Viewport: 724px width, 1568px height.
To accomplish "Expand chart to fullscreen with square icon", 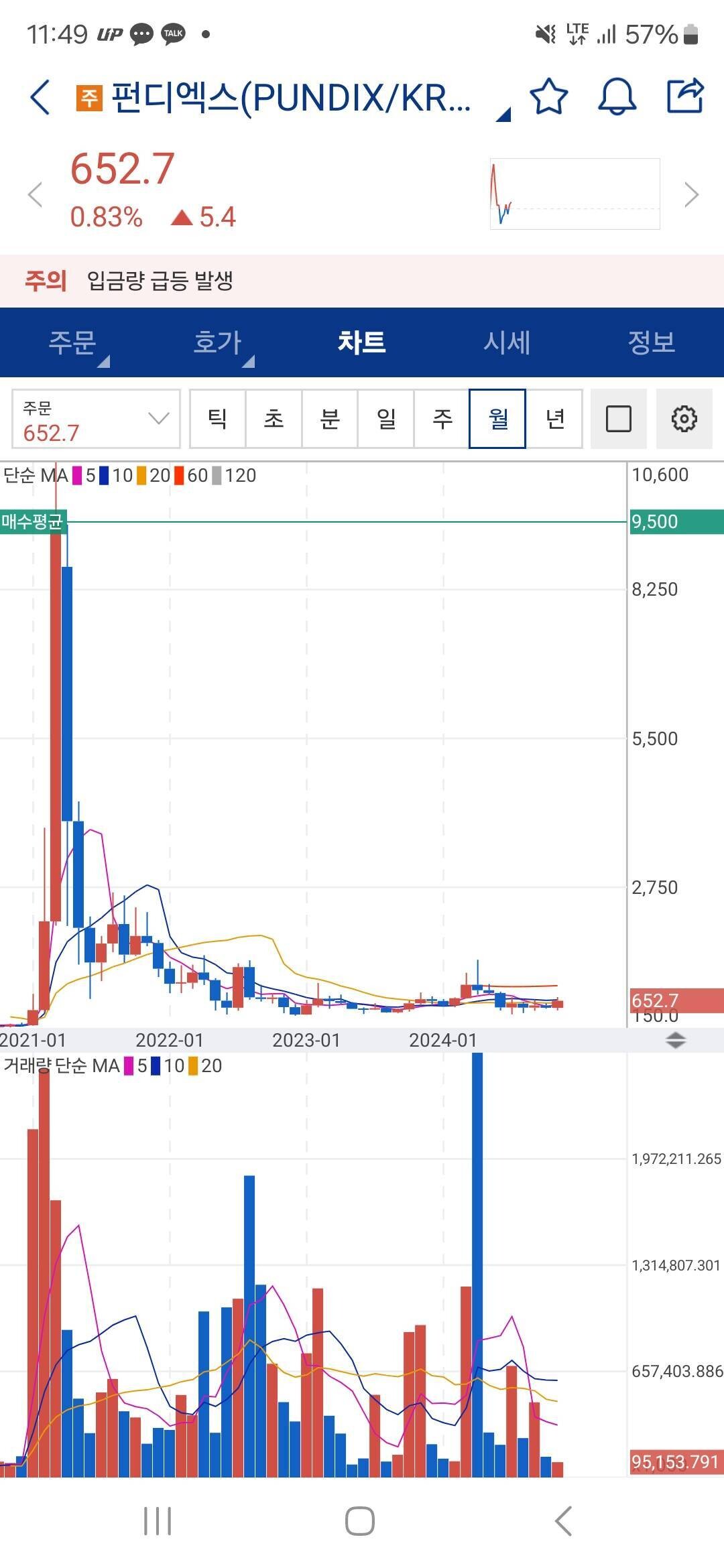I will pos(618,419).
